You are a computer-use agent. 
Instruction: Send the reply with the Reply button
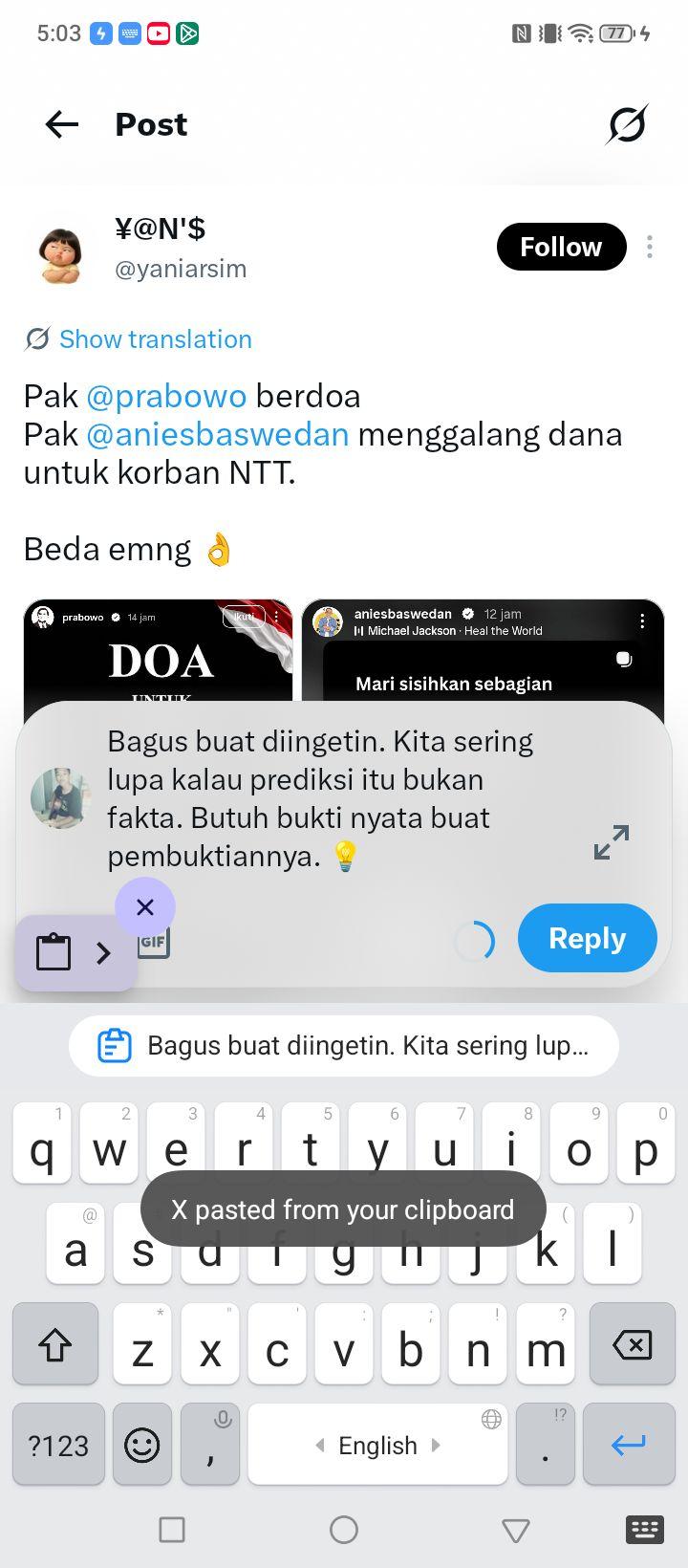pos(588,938)
